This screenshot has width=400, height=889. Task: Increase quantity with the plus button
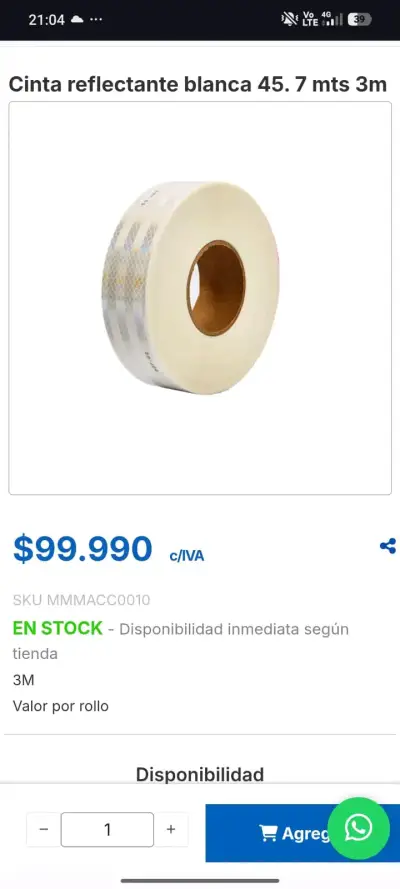[x=171, y=829]
